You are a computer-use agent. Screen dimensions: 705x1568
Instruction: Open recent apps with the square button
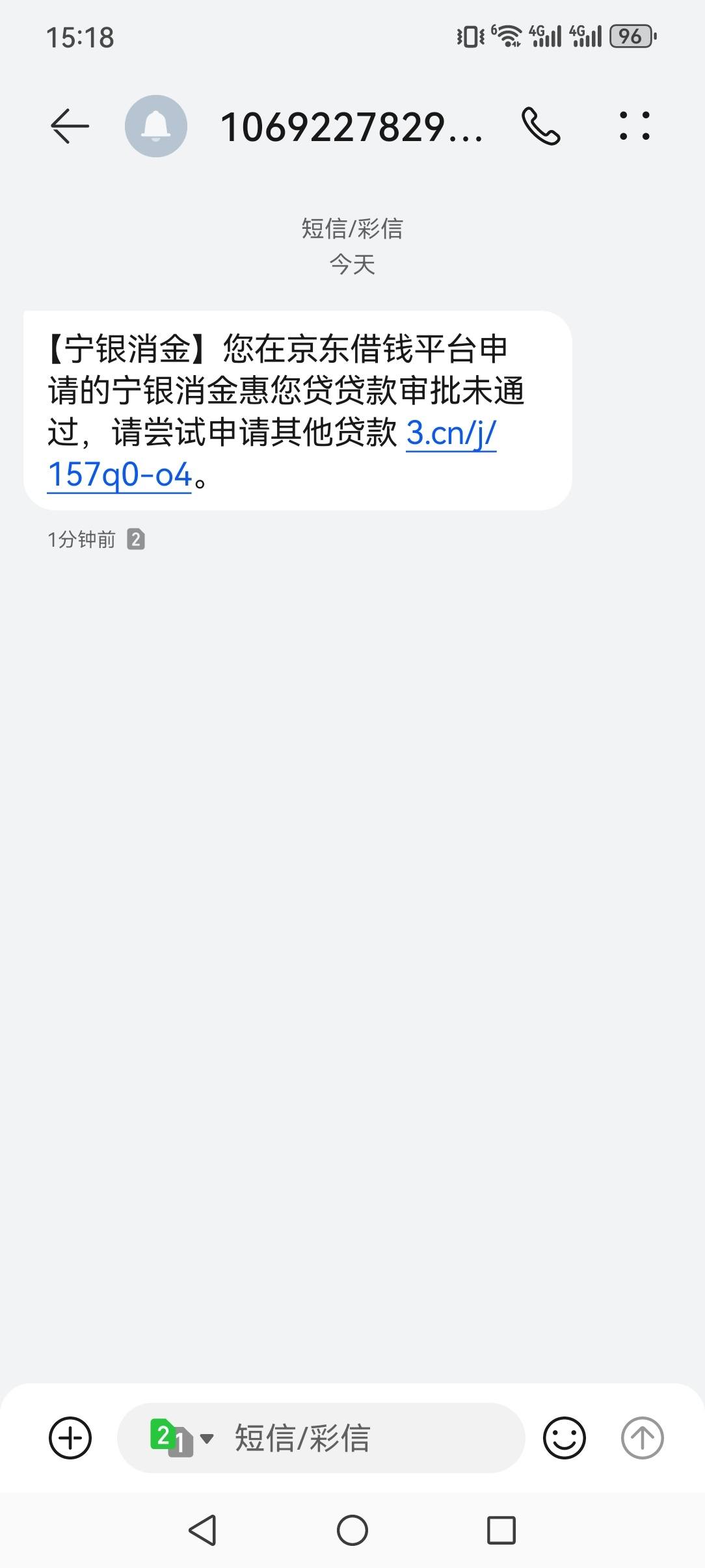coord(501,1530)
